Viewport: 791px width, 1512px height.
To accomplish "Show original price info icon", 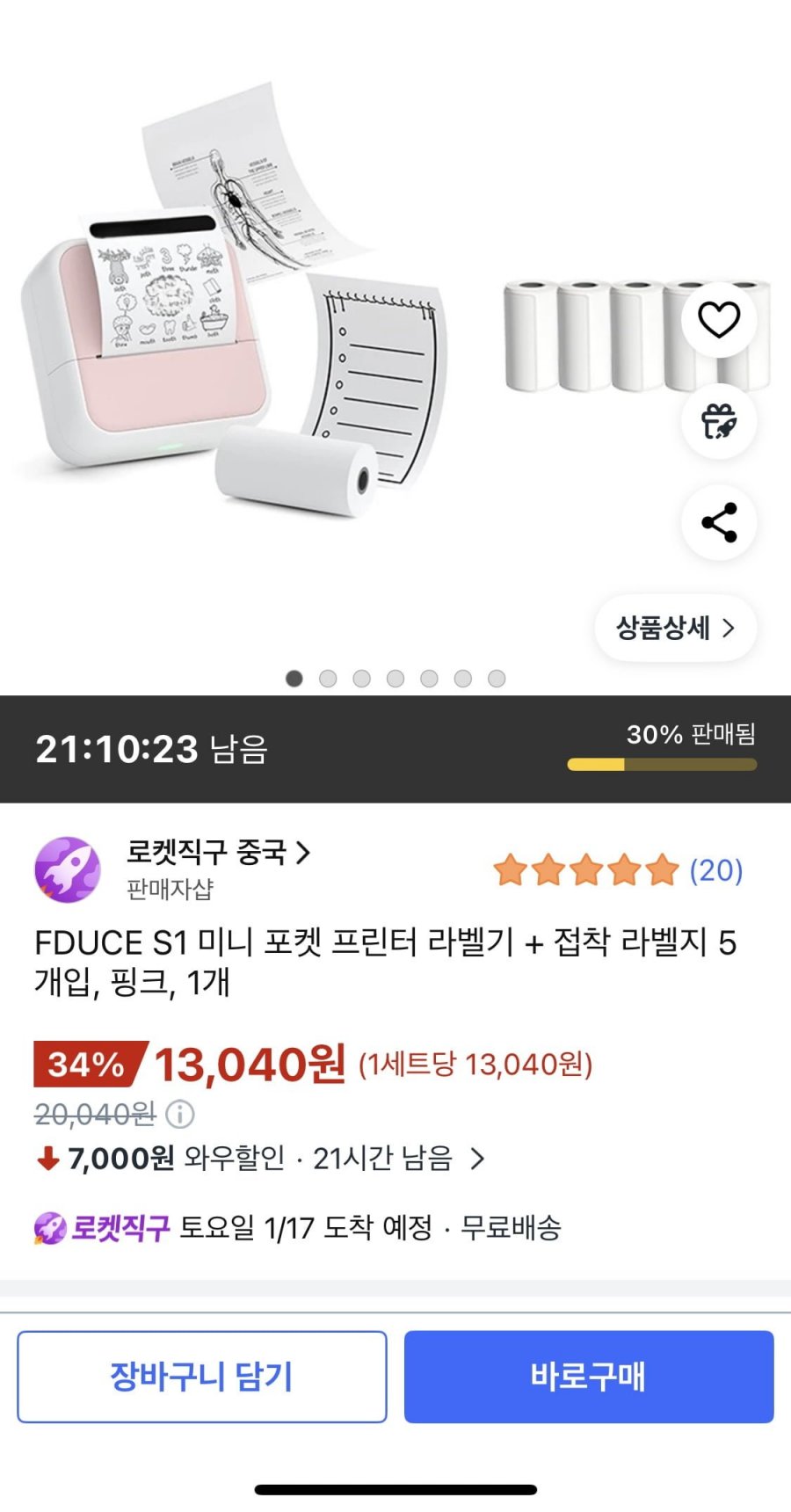I will click(180, 1115).
